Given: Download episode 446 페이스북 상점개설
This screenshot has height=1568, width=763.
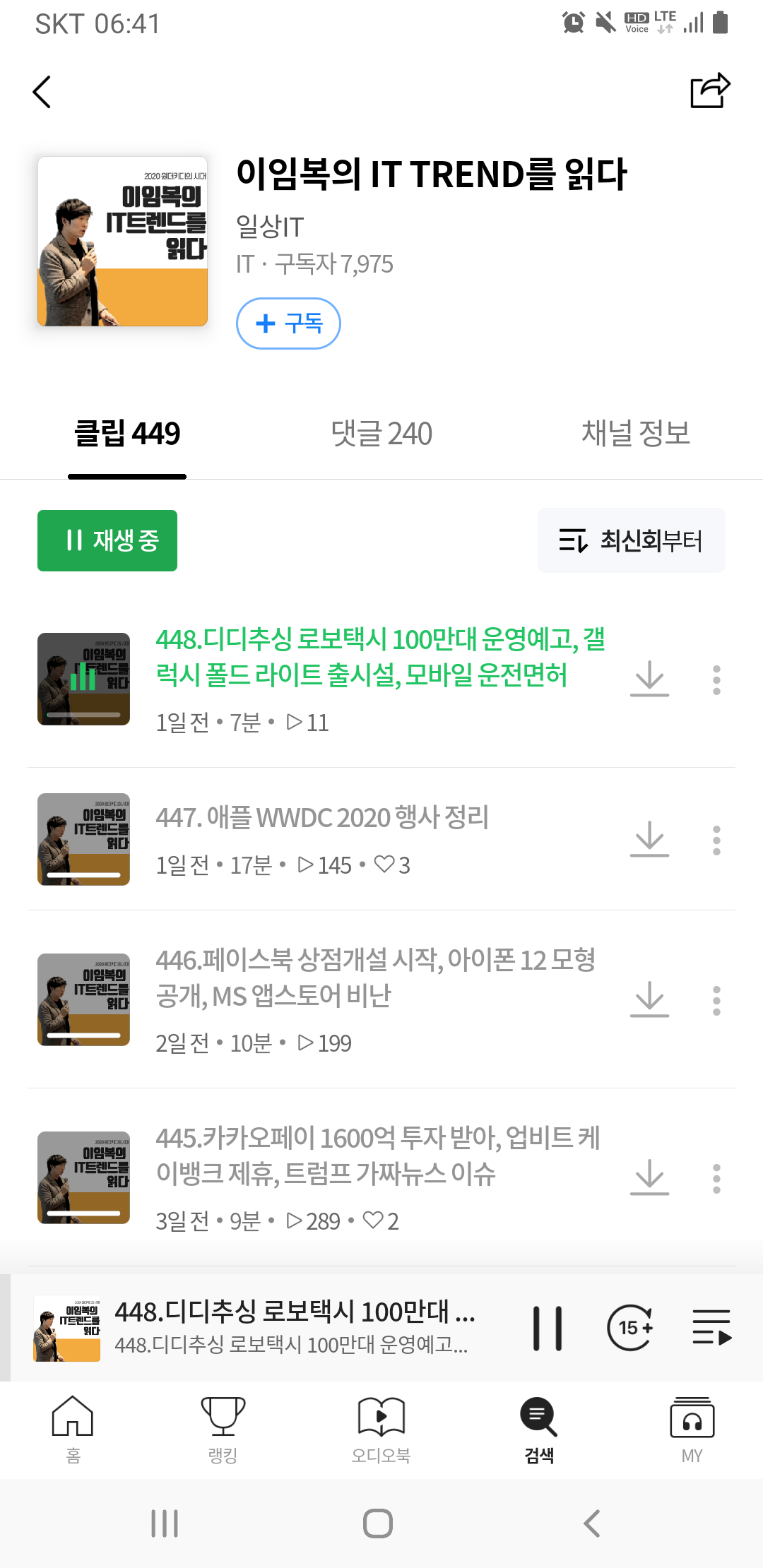Looking at the screenshot, I should (x=649, y=999).
